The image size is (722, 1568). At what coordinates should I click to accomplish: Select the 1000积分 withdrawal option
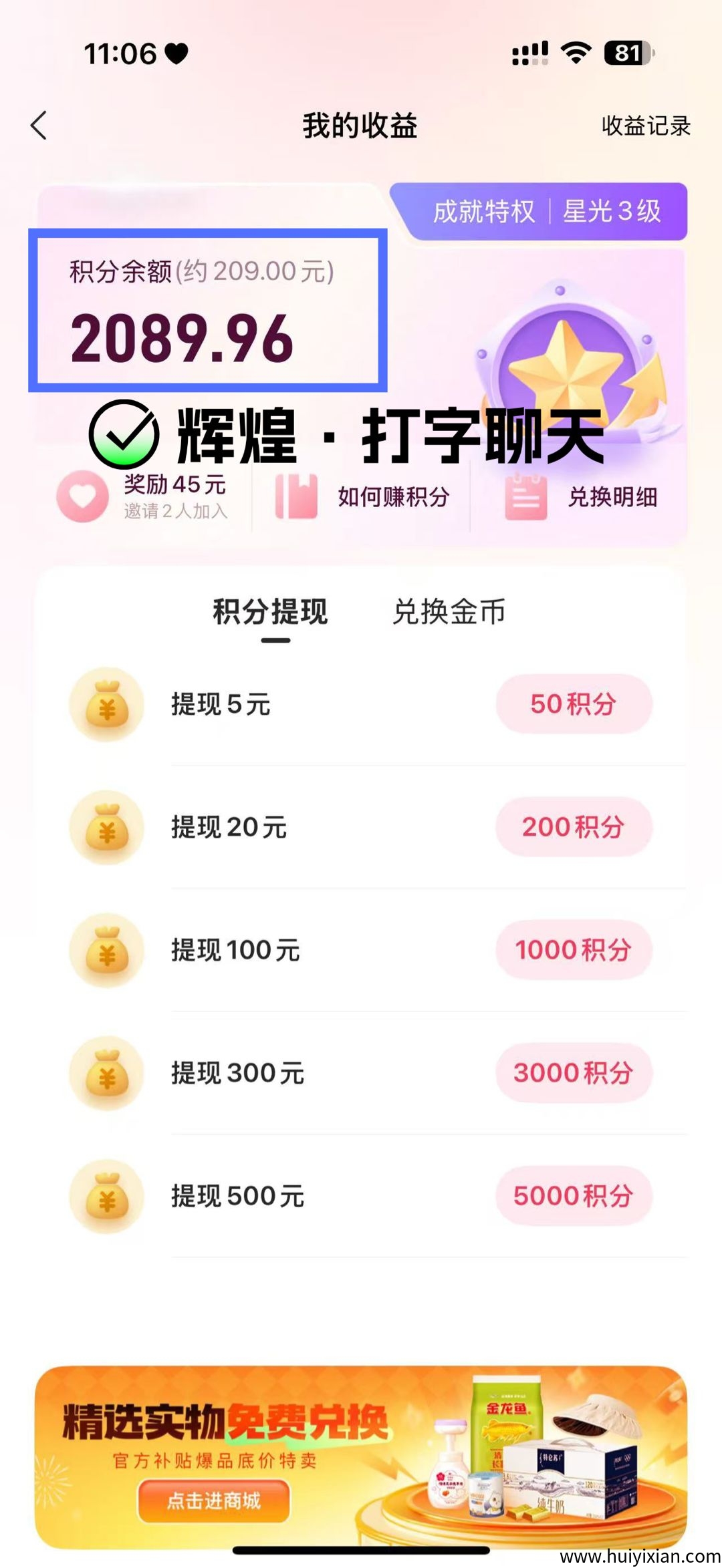pyautogui.click(x=574, y=949)
